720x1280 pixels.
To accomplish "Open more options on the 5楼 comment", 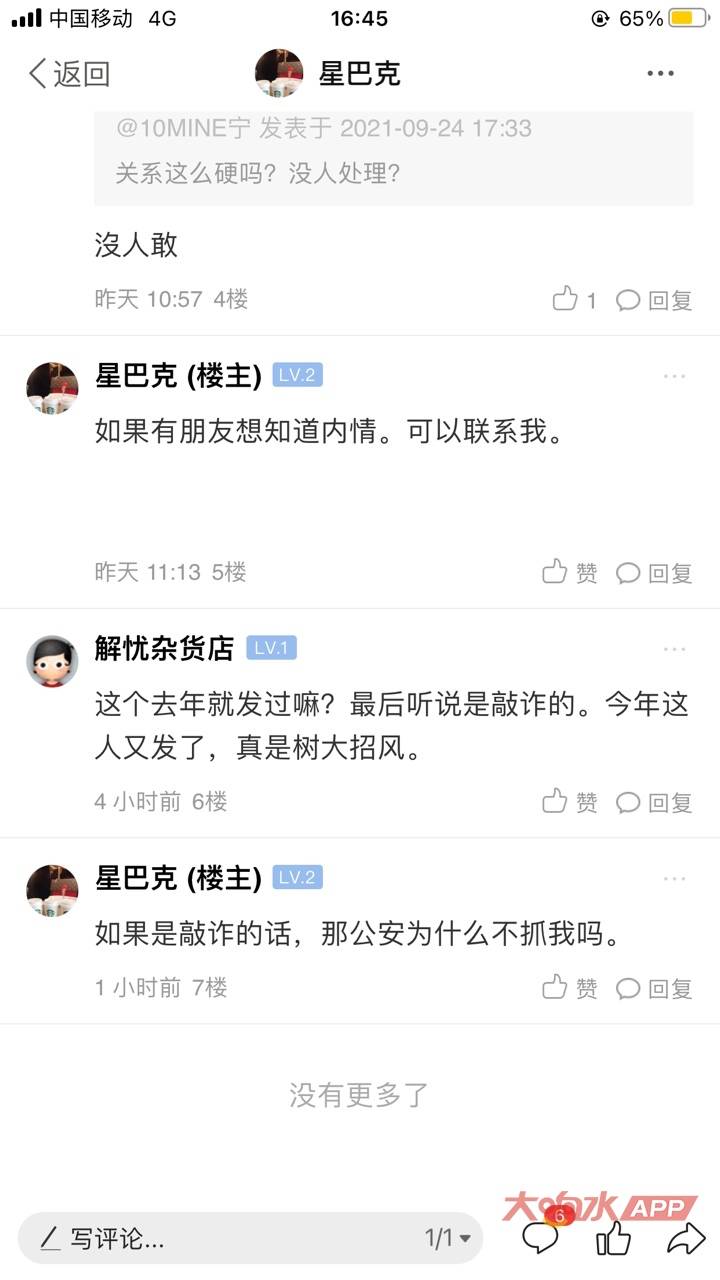I will [x=674, y=376].
